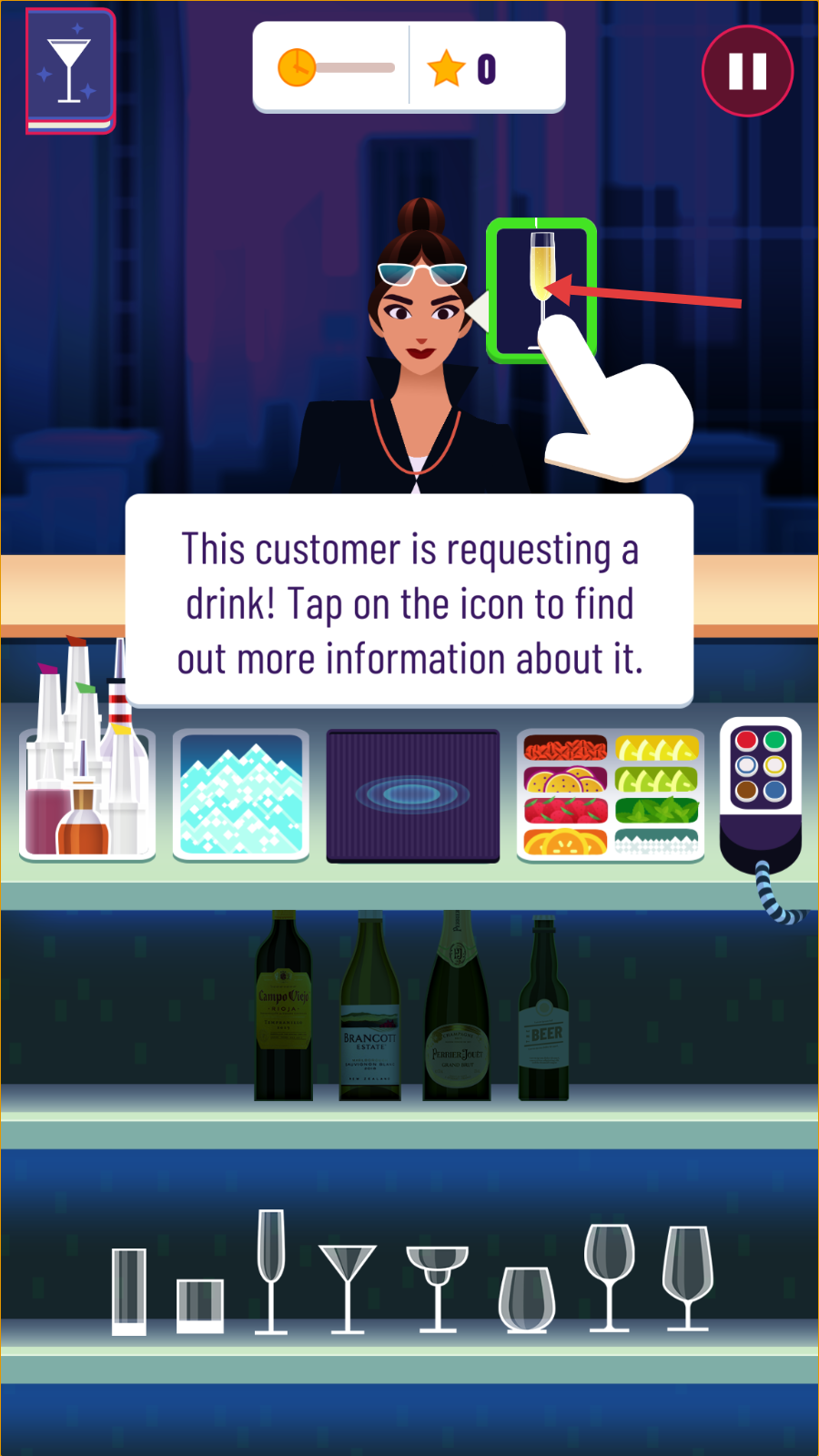Pick the stemless tumbler glass
This screenshot has height=1456, width=819.
coord(527,1299)
